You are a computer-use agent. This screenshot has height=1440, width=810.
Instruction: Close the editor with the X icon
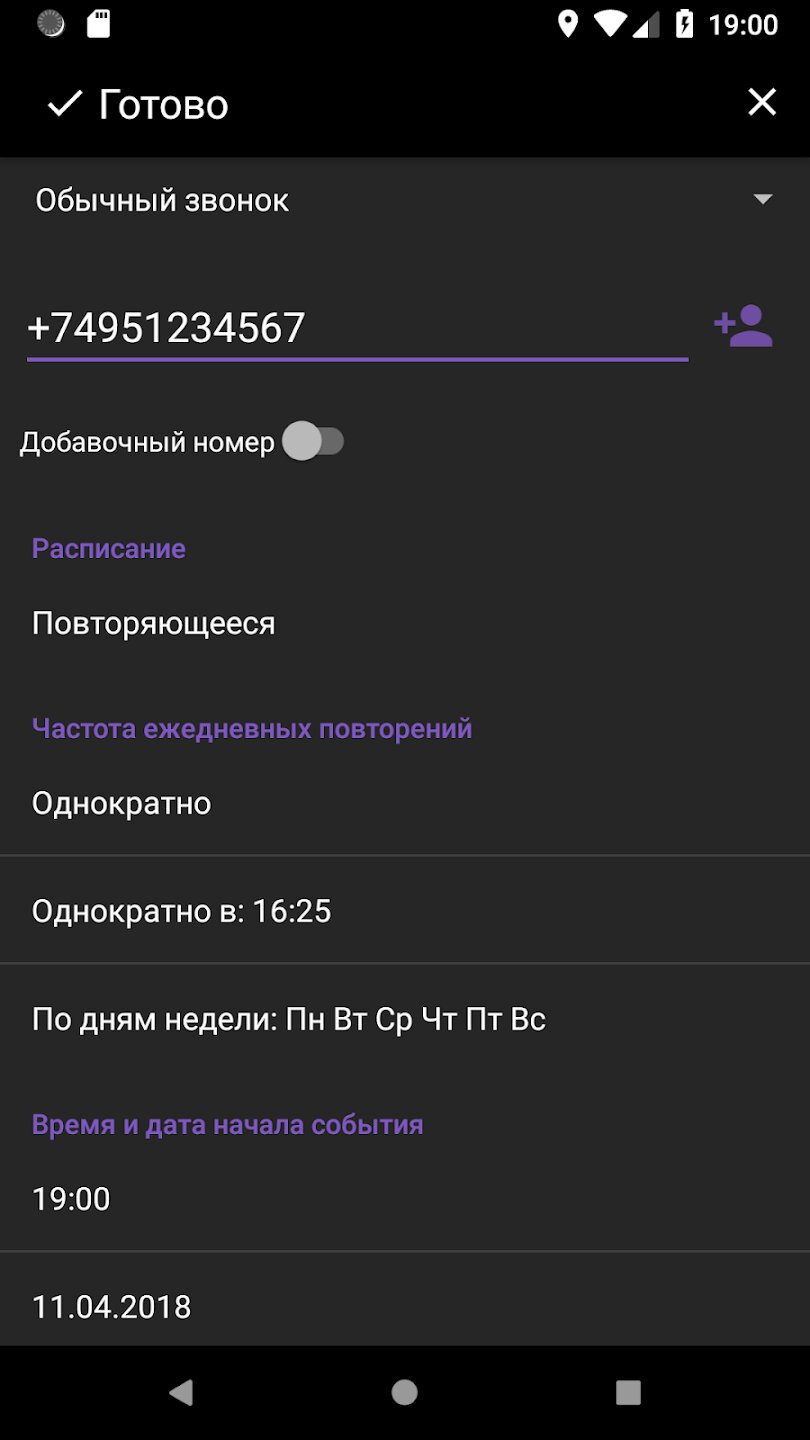click(x=762, y=102)
